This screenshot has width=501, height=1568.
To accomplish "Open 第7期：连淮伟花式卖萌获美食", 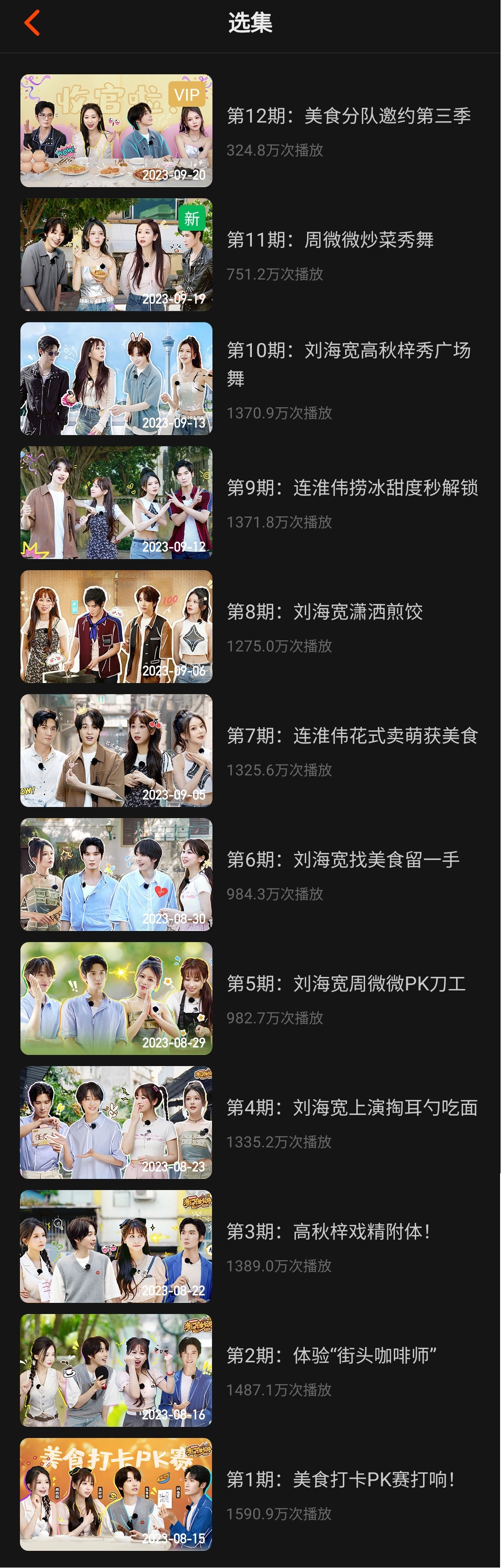I will pyautogui.click(x=352, y=736).
